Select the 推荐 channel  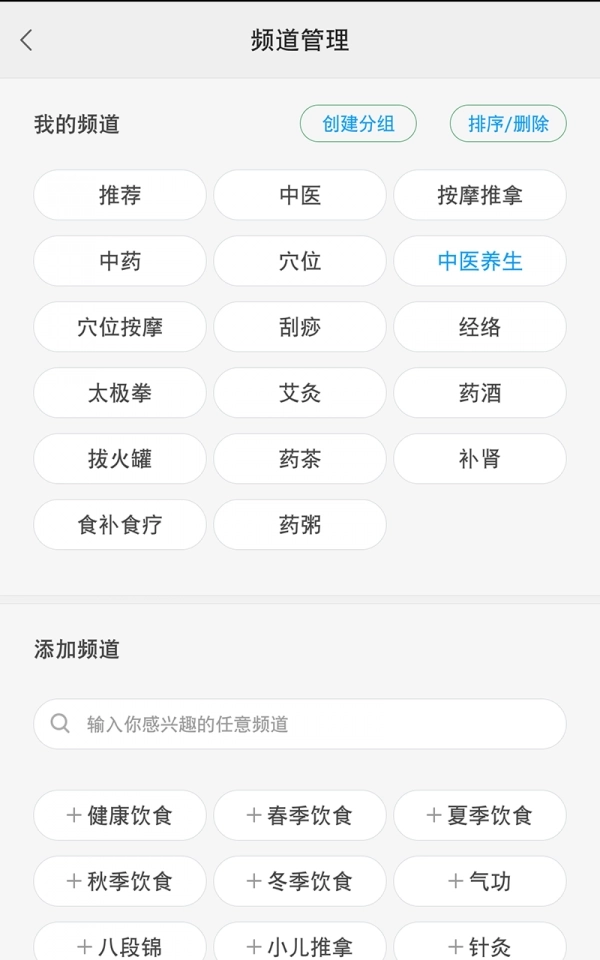tap(120, 195)
